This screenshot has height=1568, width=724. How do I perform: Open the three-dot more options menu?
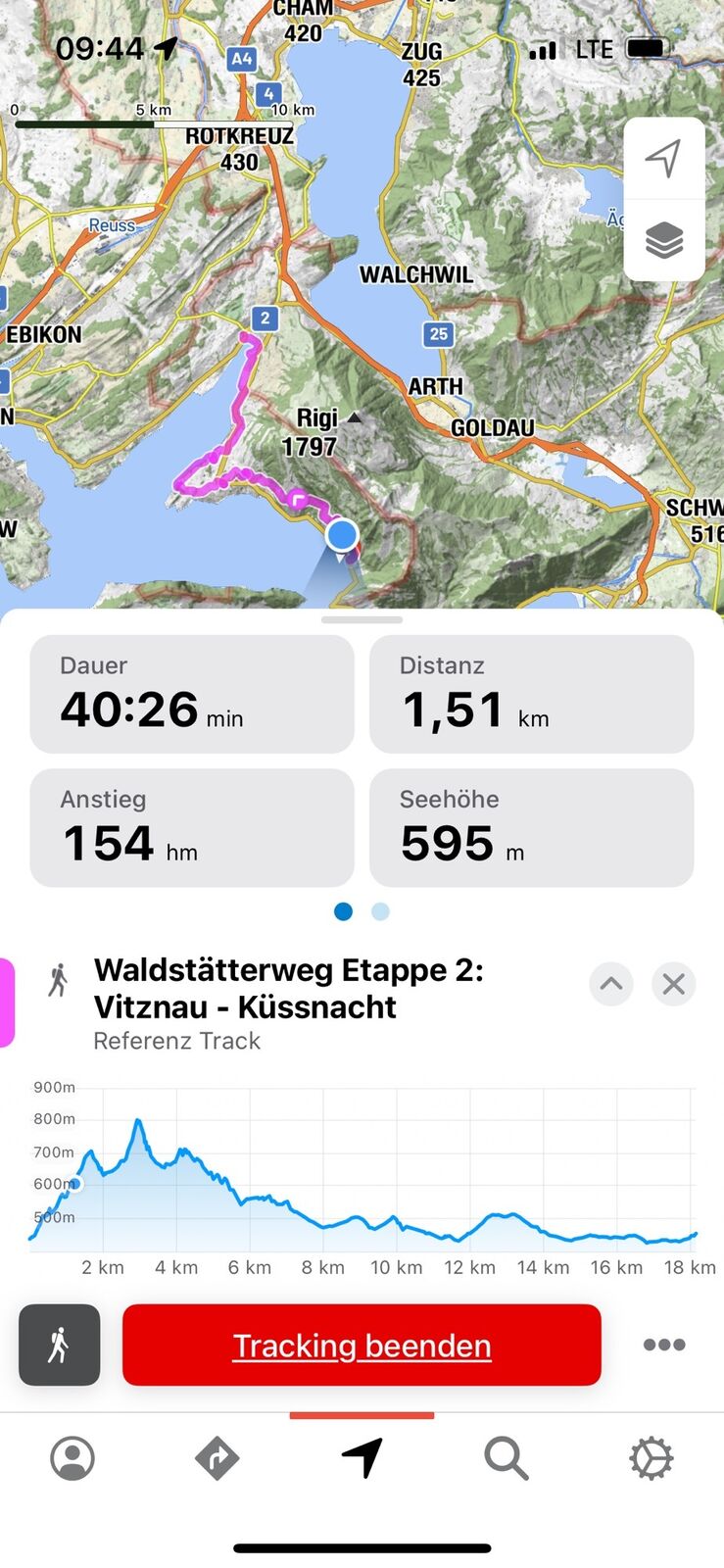663,1345
